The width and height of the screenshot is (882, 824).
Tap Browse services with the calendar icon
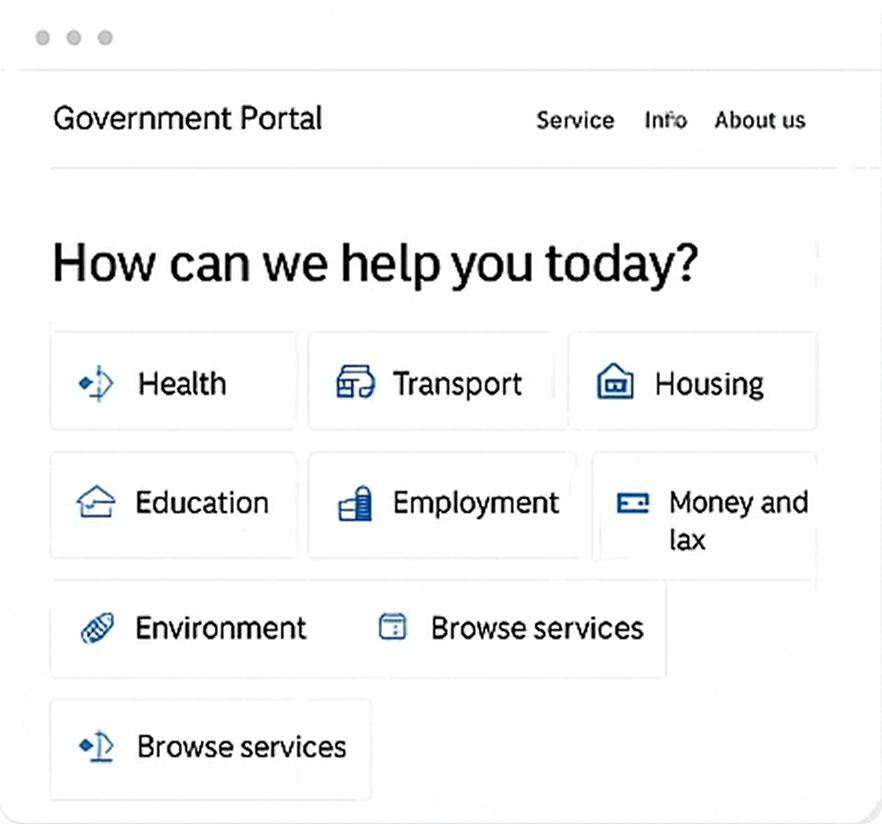coord(511,628)
